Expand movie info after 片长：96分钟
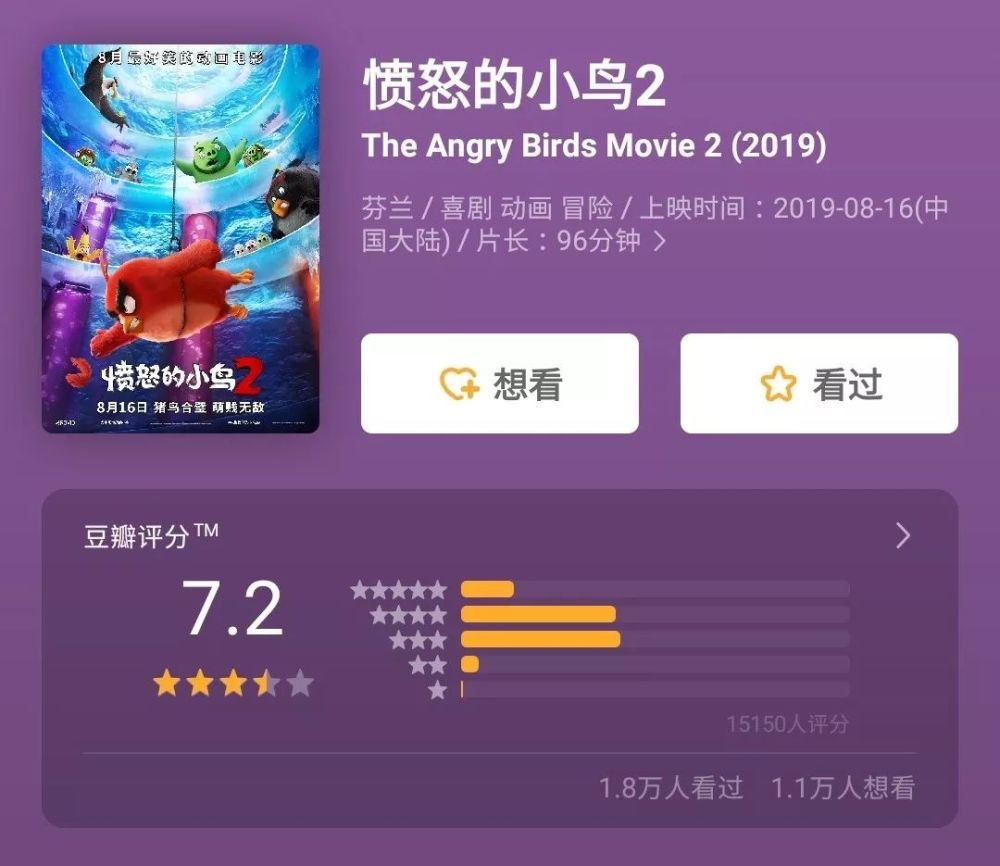Viewport: 1000px width, 866px height. click(x=659, y=242)
